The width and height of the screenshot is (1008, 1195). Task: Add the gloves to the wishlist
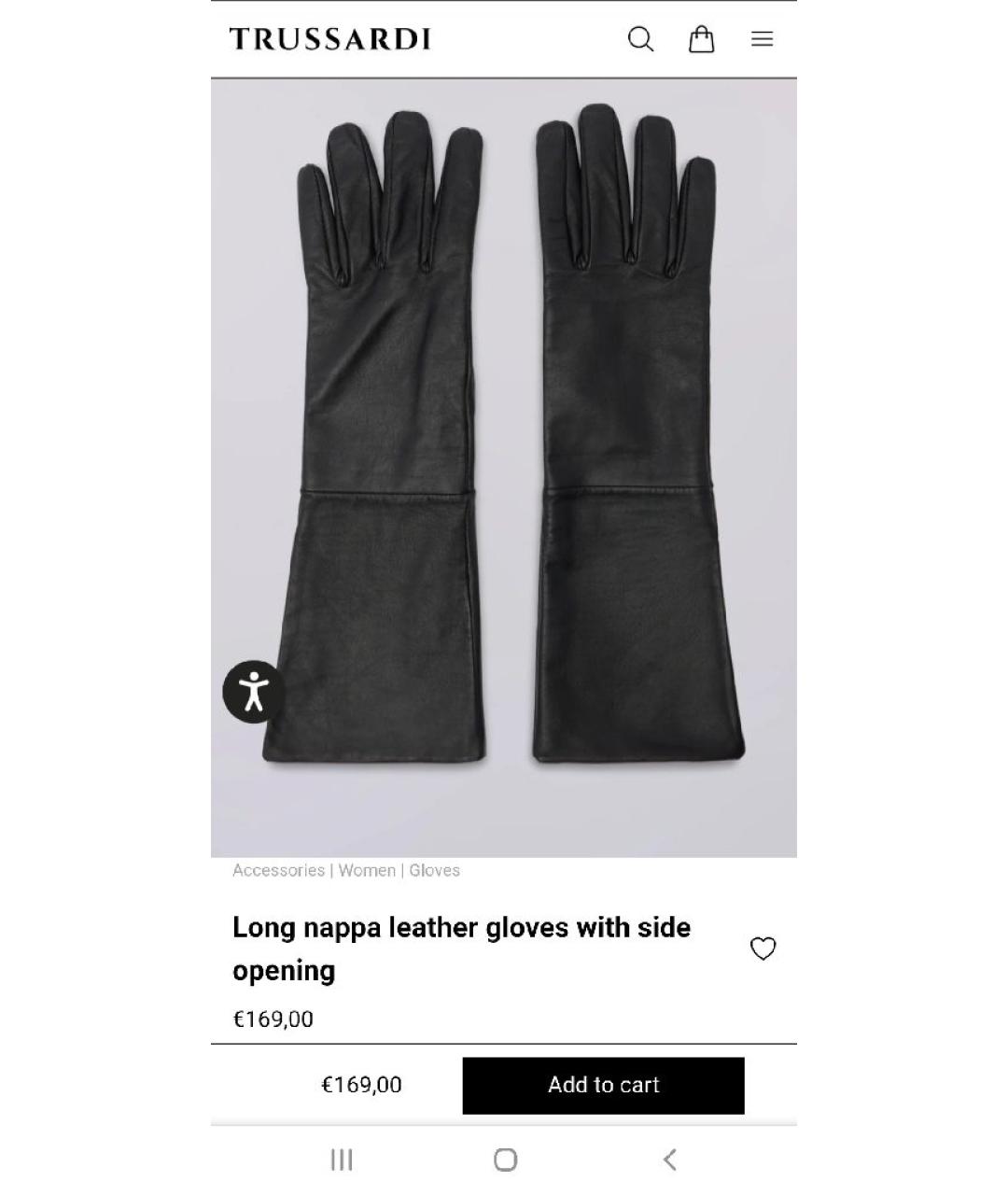pos(763,949)
